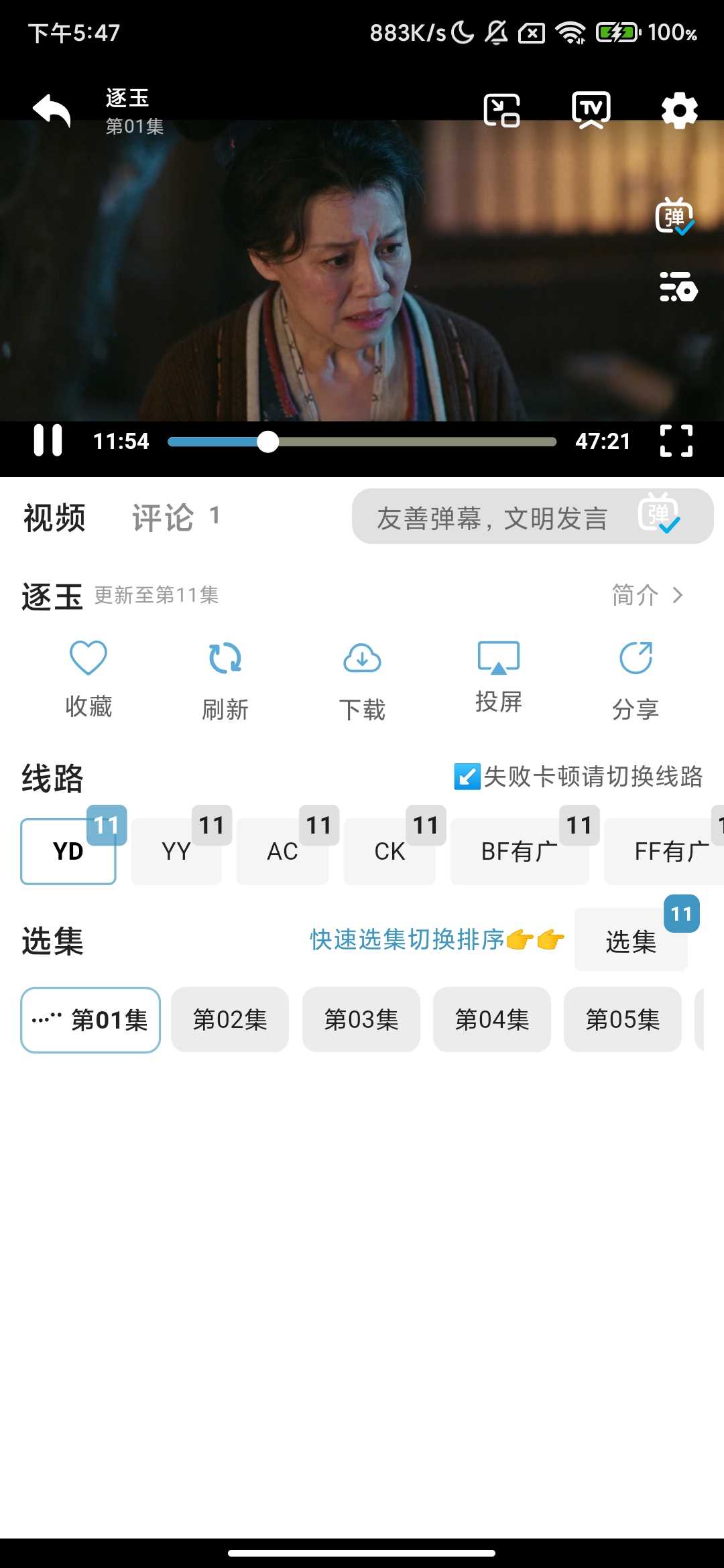Toggle danmaku display with 弹 icon
Image resolution: width=724 pixels, height=1568 pixels.
pos(676,217)
